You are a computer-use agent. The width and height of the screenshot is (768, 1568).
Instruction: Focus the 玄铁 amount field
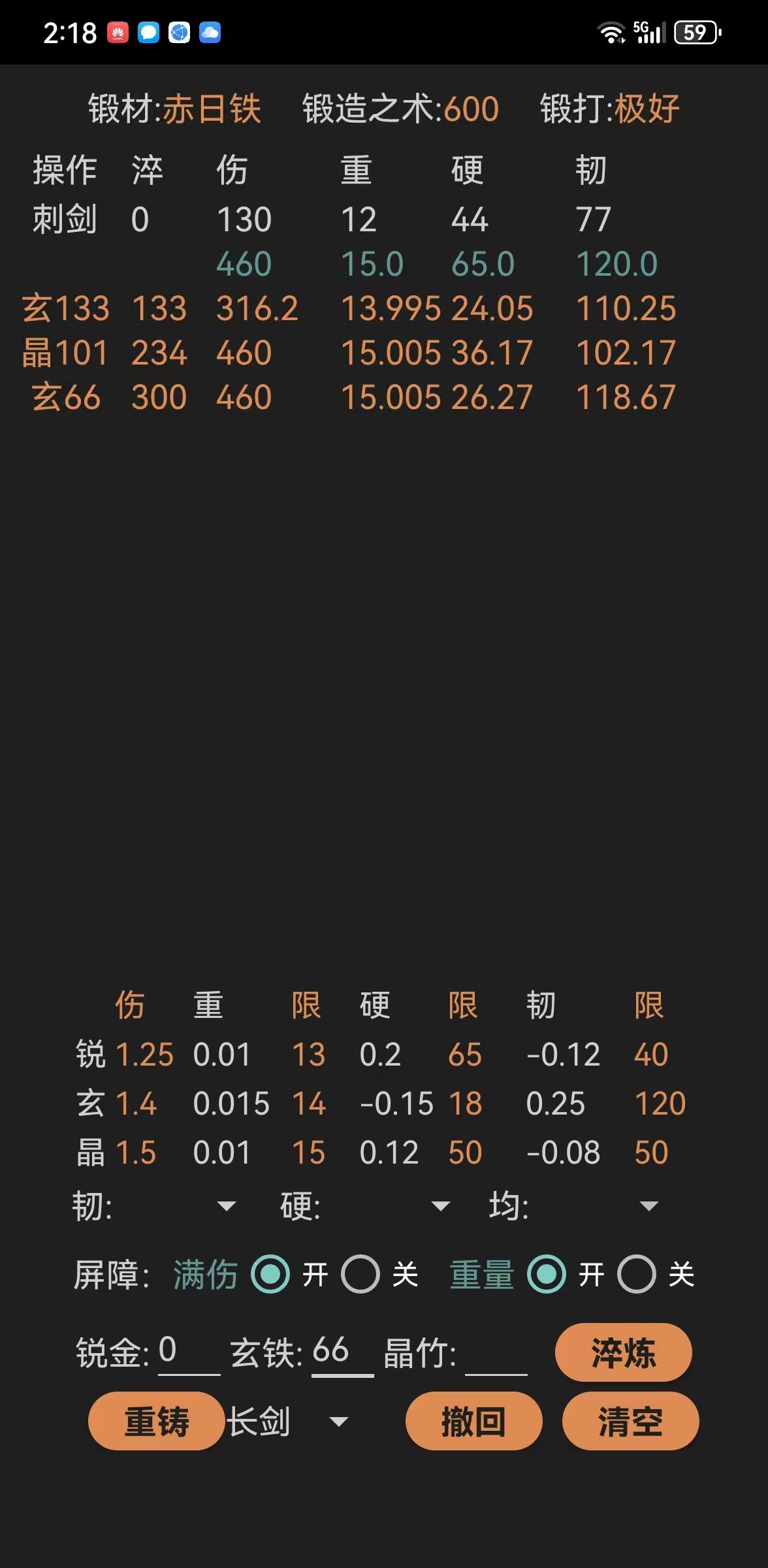(x=342, y=1351)
